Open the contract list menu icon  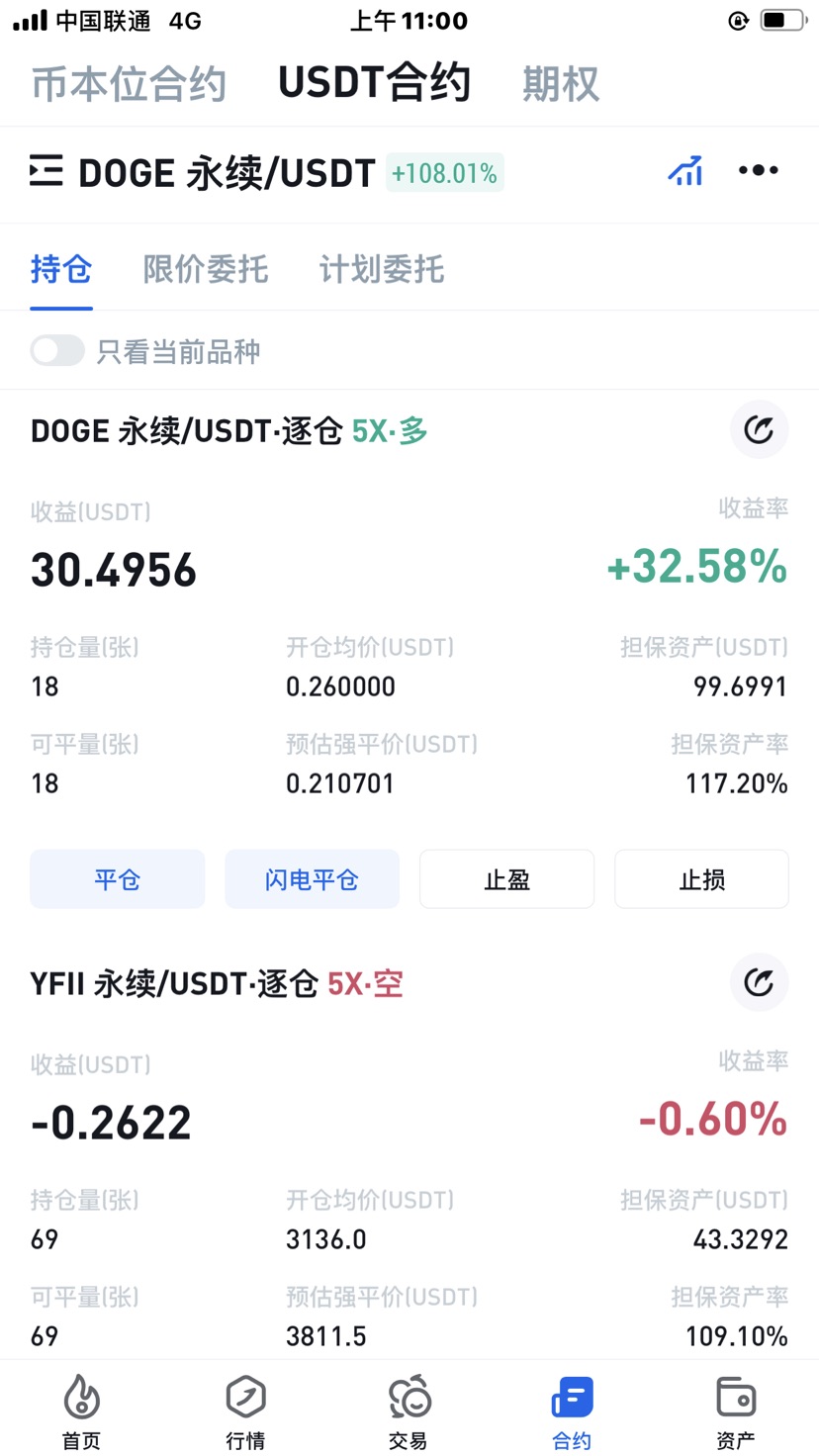(x=46, y=172)
